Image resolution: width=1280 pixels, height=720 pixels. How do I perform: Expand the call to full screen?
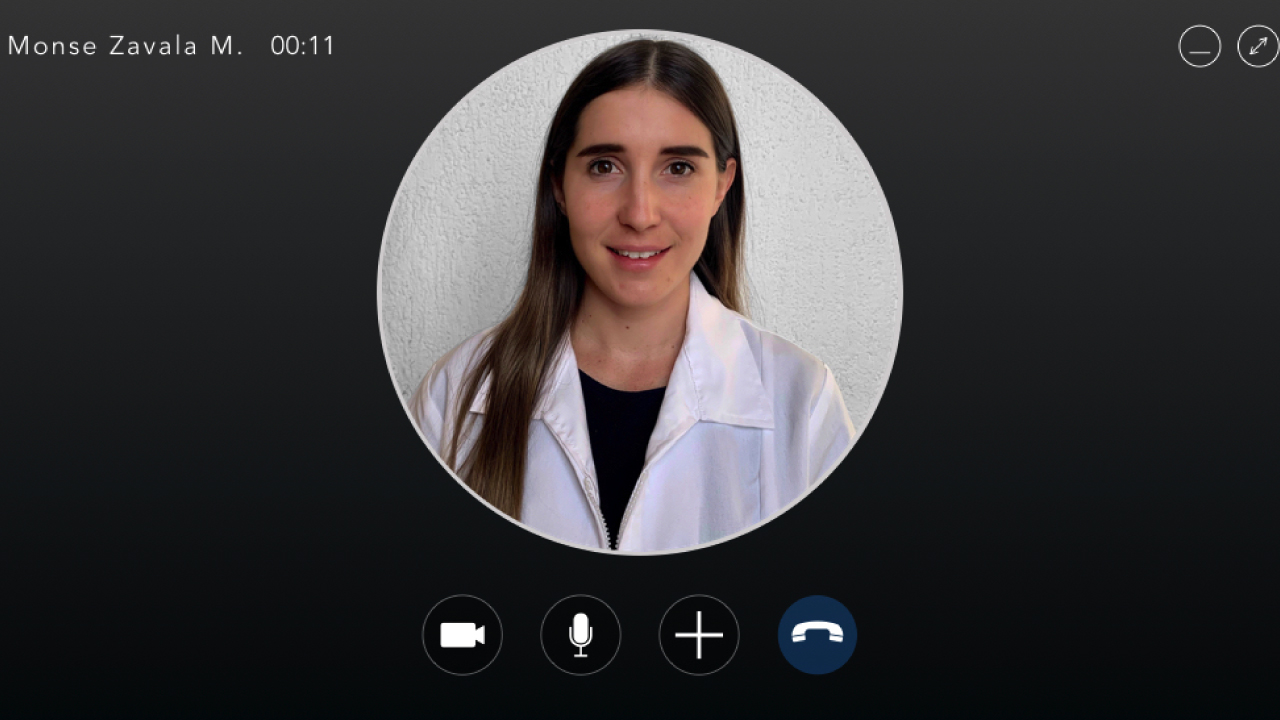[x=1258, y=46]
